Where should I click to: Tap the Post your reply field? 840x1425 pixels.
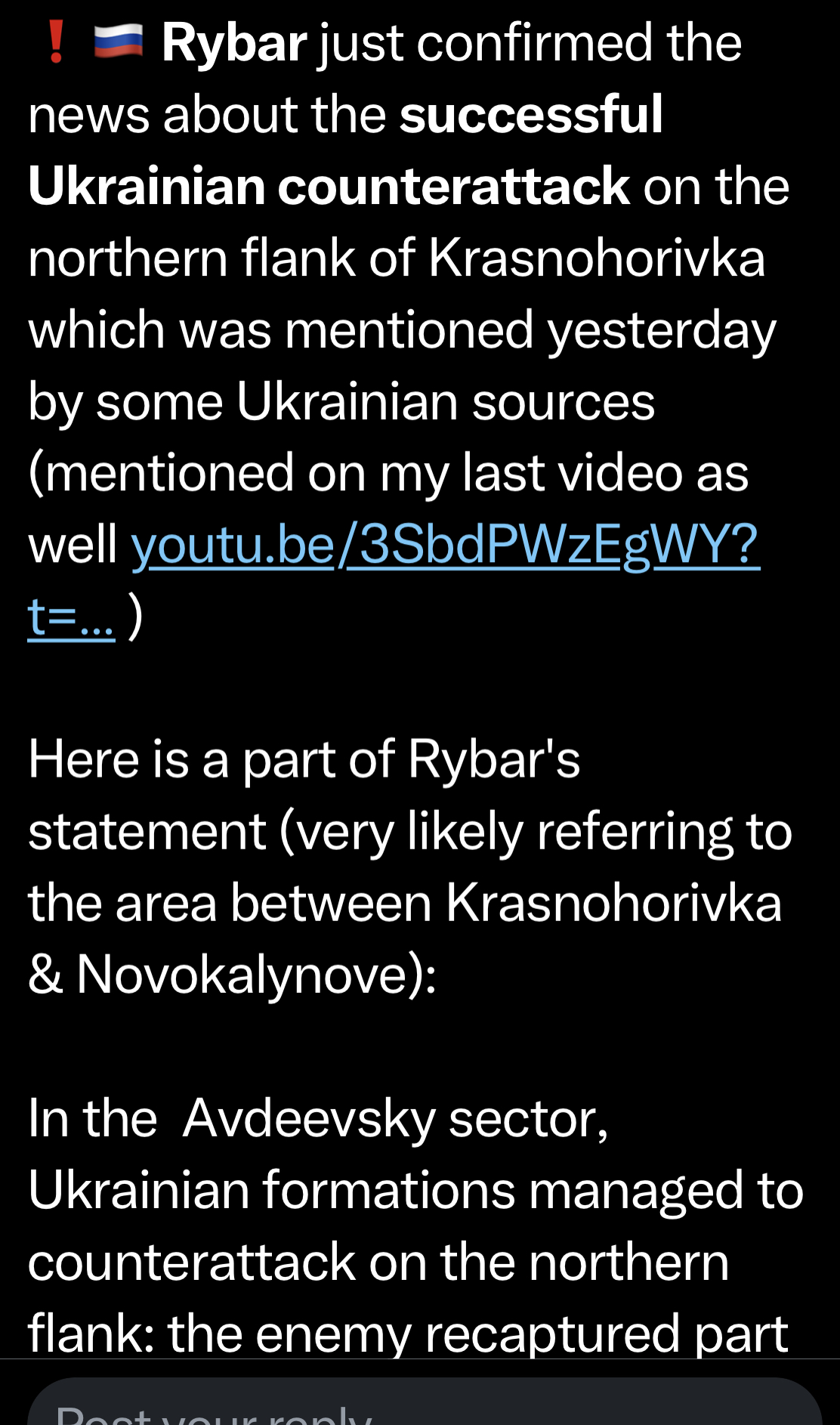(423, 1406)
